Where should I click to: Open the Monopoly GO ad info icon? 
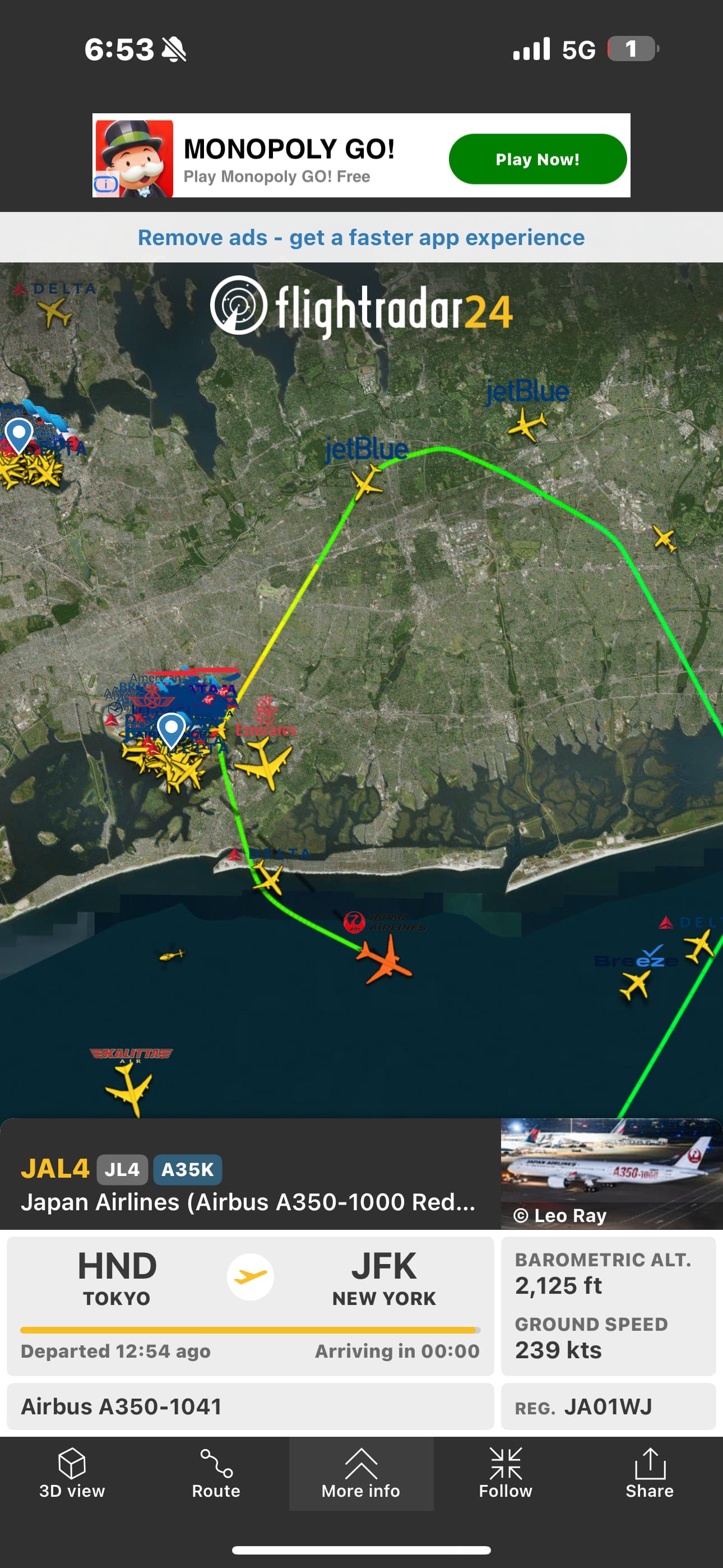[105, 184]
